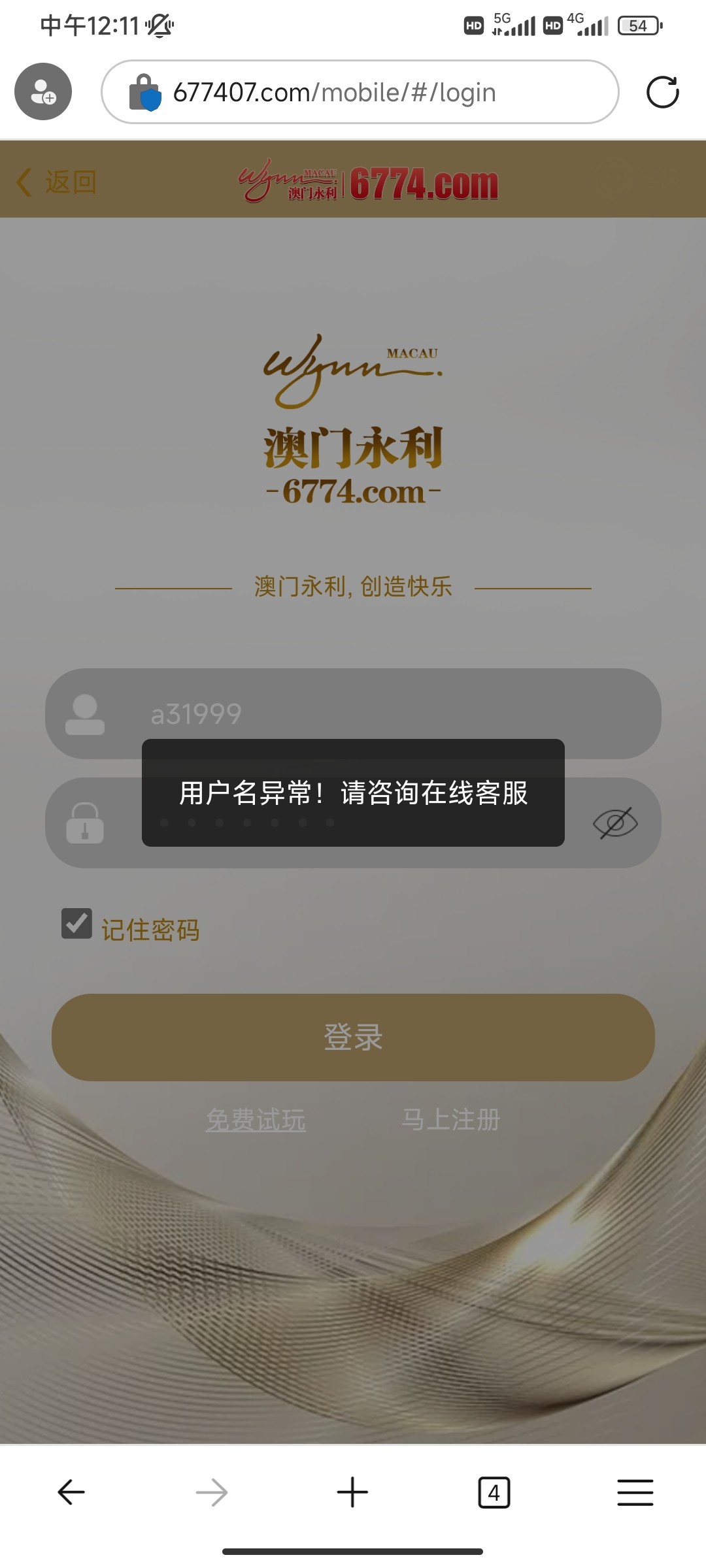Open the browser account profile icon
Screen dimensions: 706x1568
(43, 91)
